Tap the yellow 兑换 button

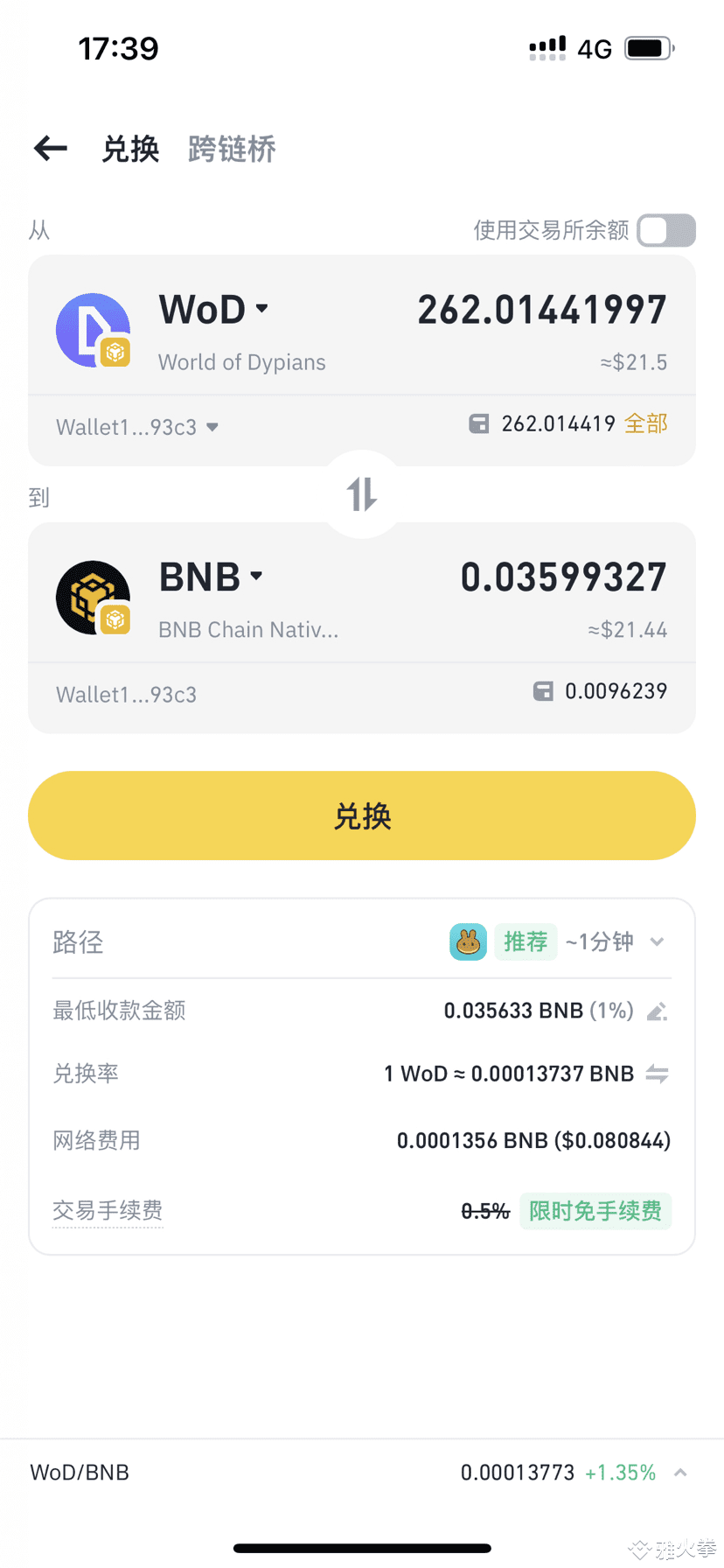(362, 815)
